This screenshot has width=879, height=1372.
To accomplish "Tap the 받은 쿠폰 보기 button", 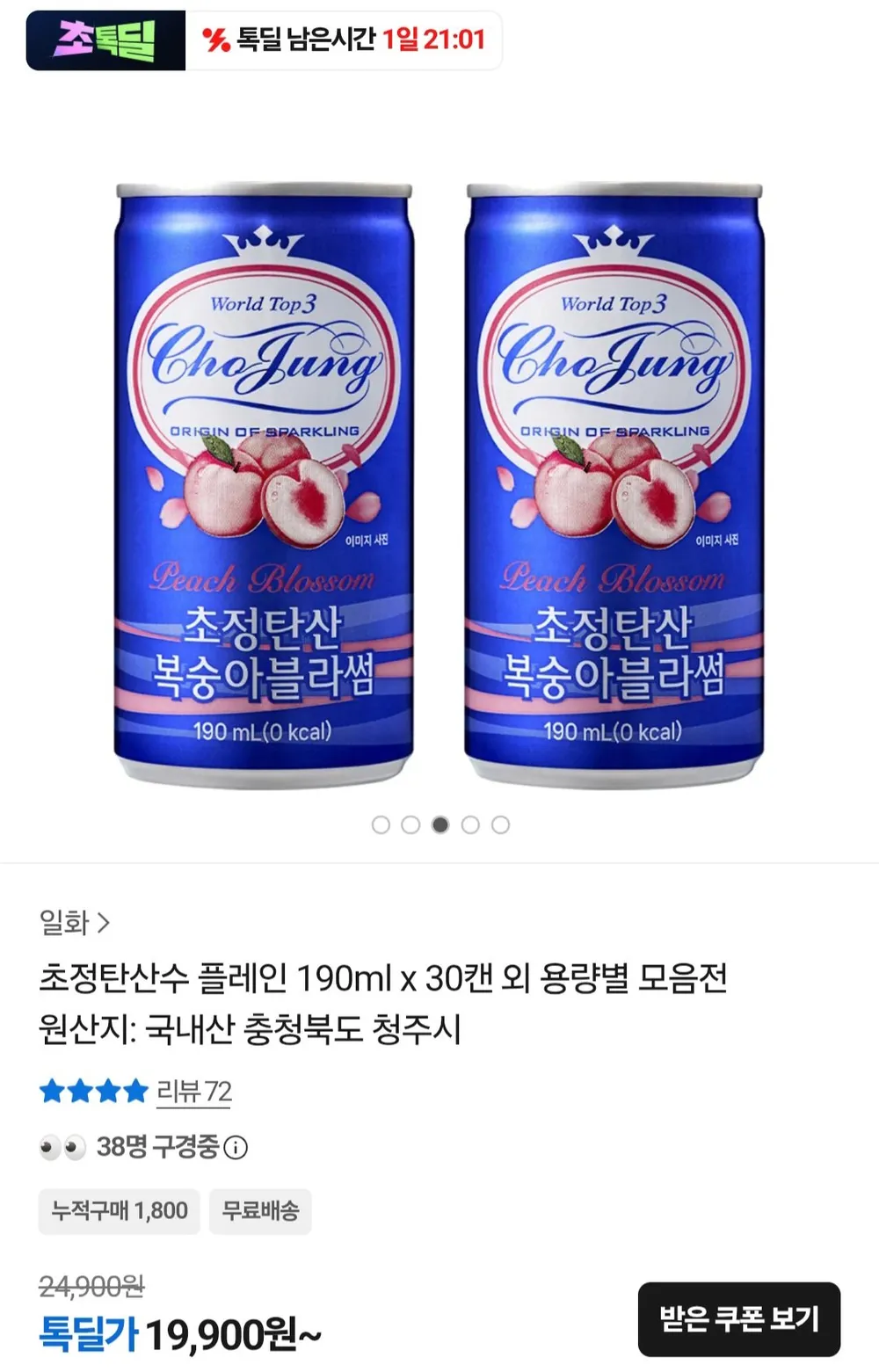I will (x=739, y=1319).
